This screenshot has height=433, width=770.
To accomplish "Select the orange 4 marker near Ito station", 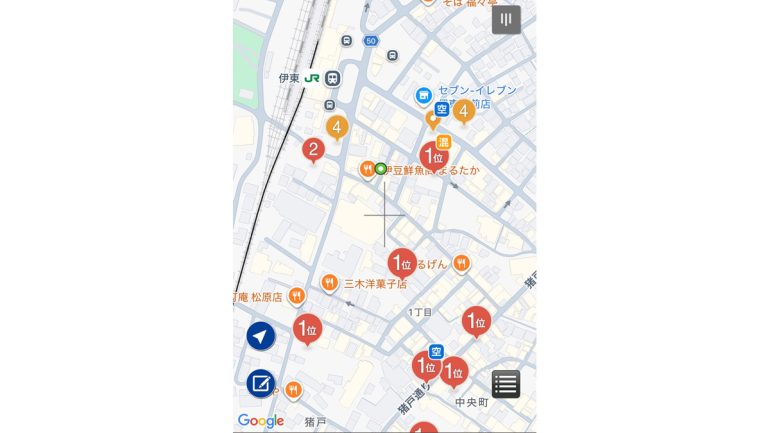I will (337, 128).
